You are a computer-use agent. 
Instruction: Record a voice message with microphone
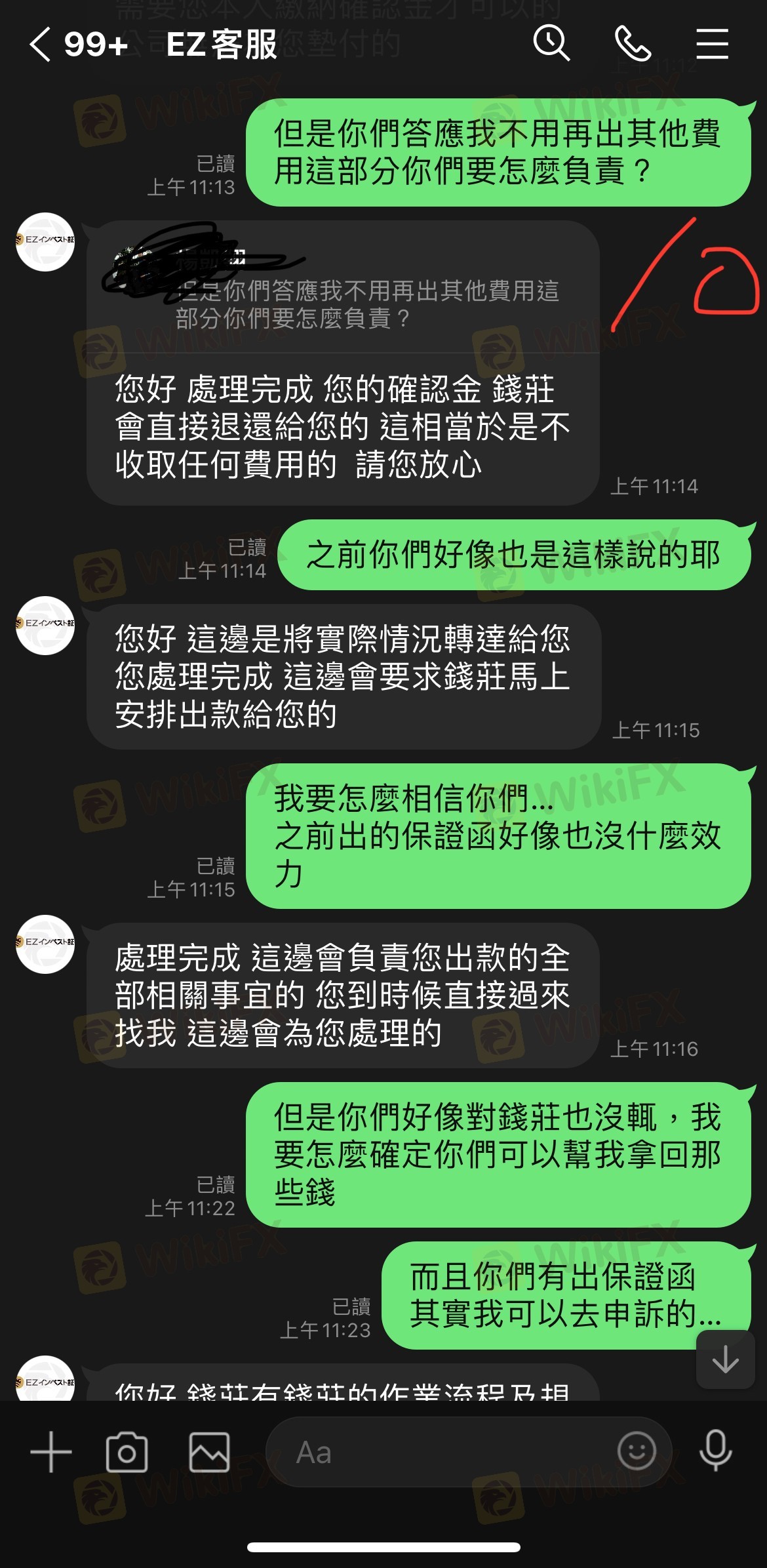click(x=715, y=1451)
